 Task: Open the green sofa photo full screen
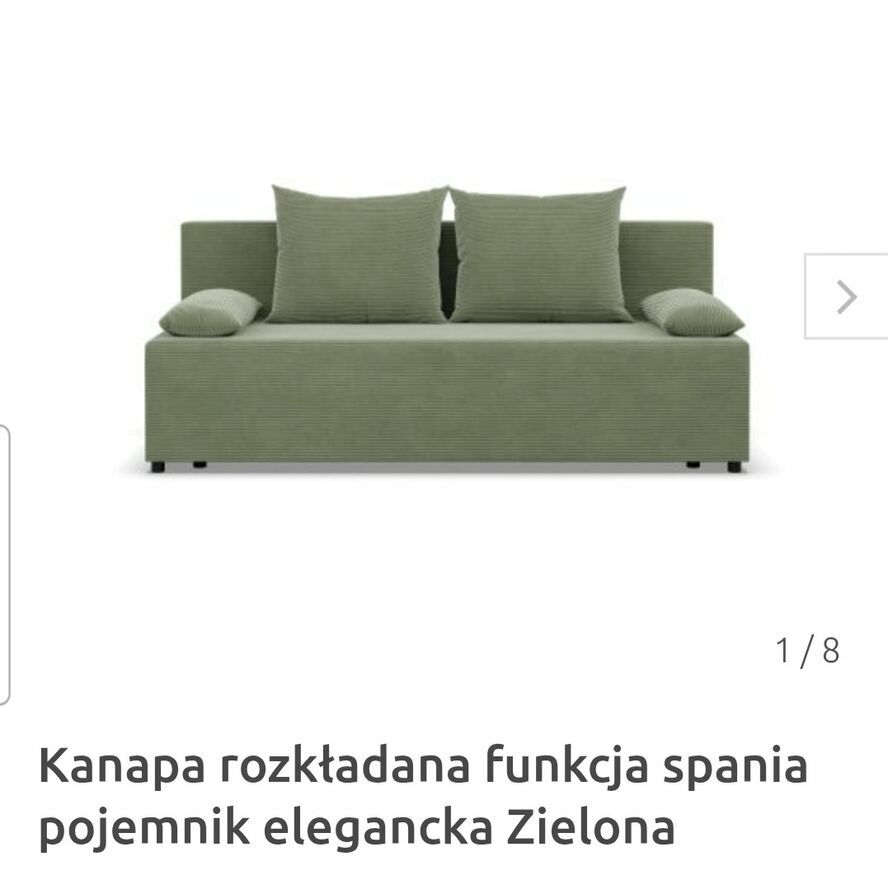[446, 330]
